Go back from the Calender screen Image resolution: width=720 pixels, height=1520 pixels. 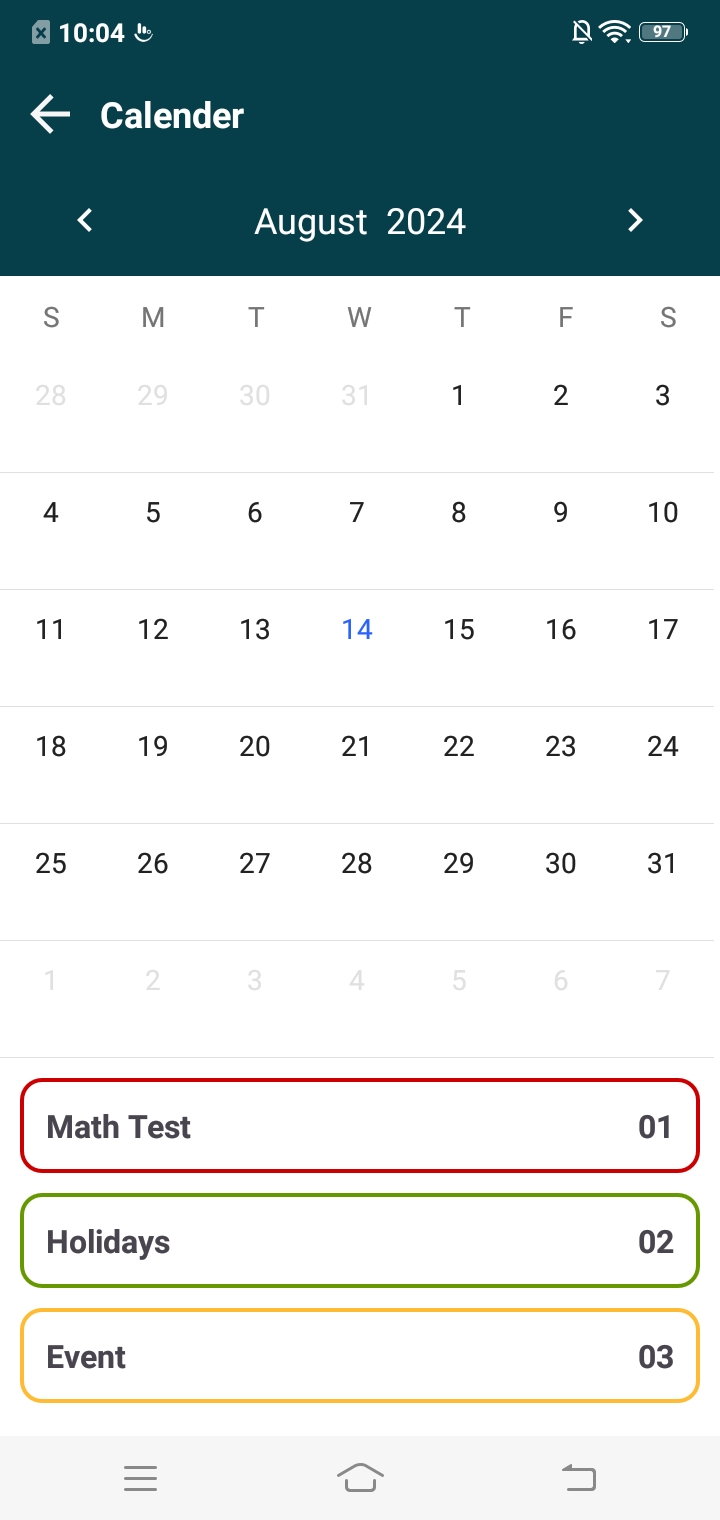pyautogui.click(x=50, y=115)
